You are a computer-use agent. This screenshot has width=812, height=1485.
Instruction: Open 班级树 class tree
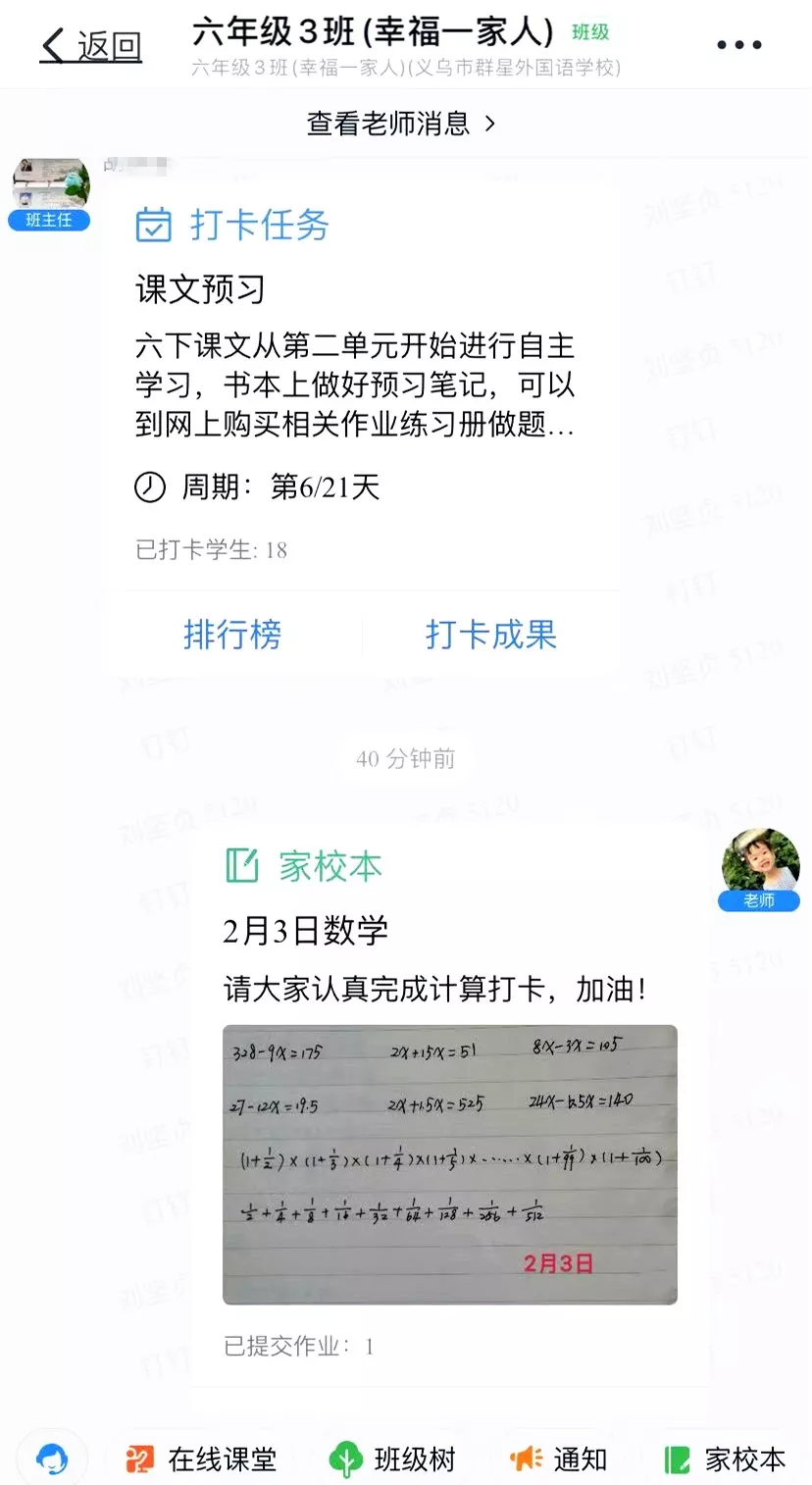[x=392, y=1459]
